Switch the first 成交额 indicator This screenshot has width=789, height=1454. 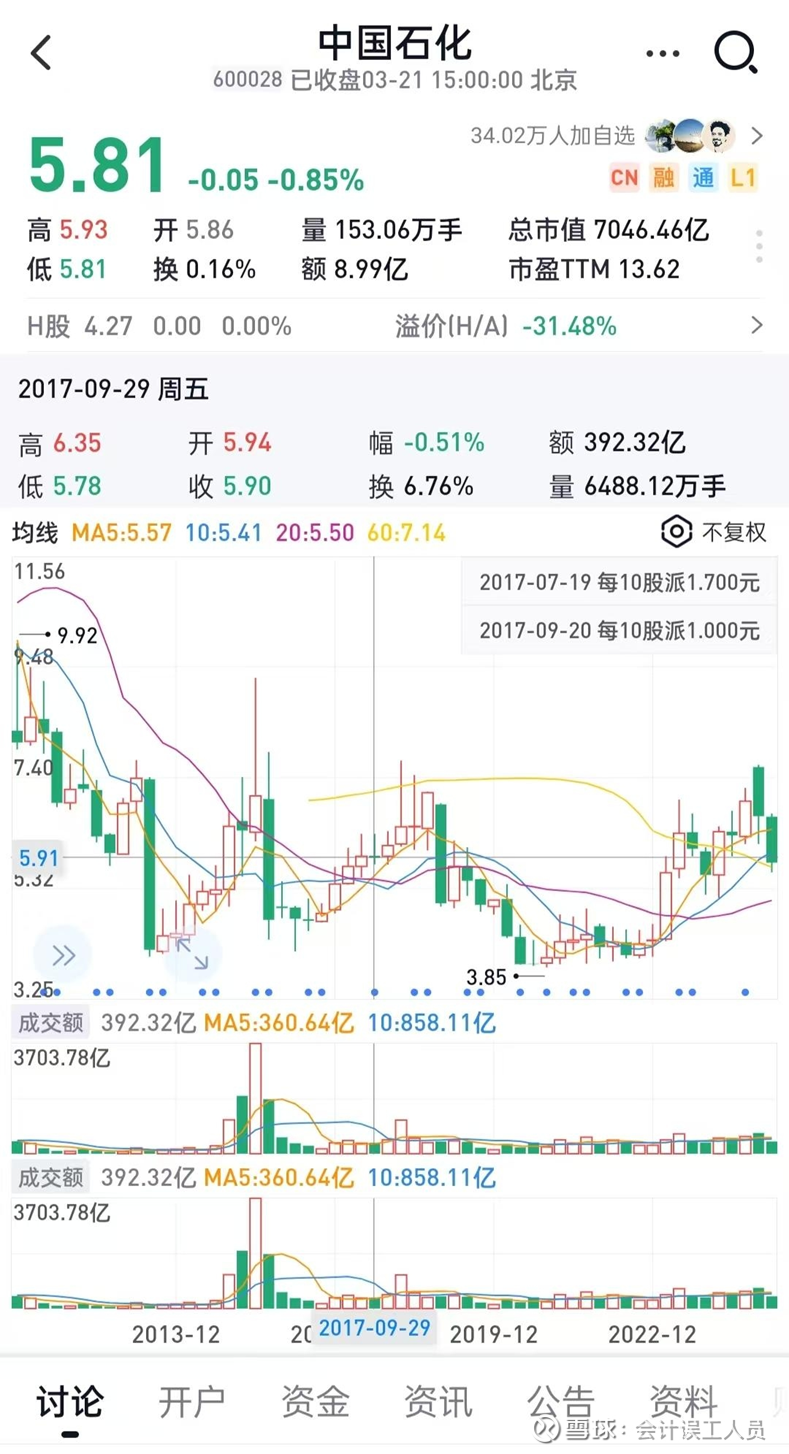pyautogui.click(x=49, y=1023)
